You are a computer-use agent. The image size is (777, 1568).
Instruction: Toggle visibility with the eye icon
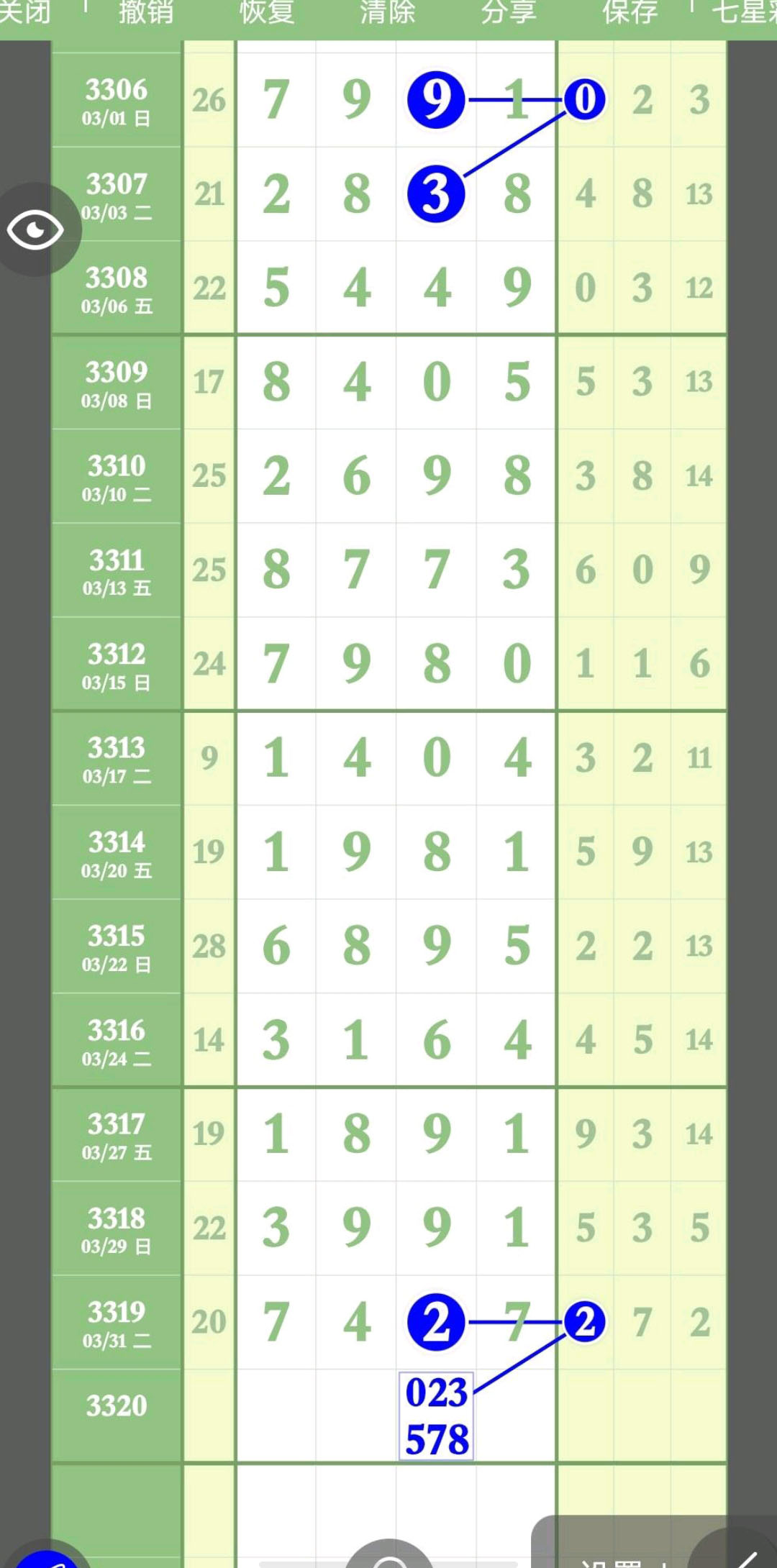[36, 230]
